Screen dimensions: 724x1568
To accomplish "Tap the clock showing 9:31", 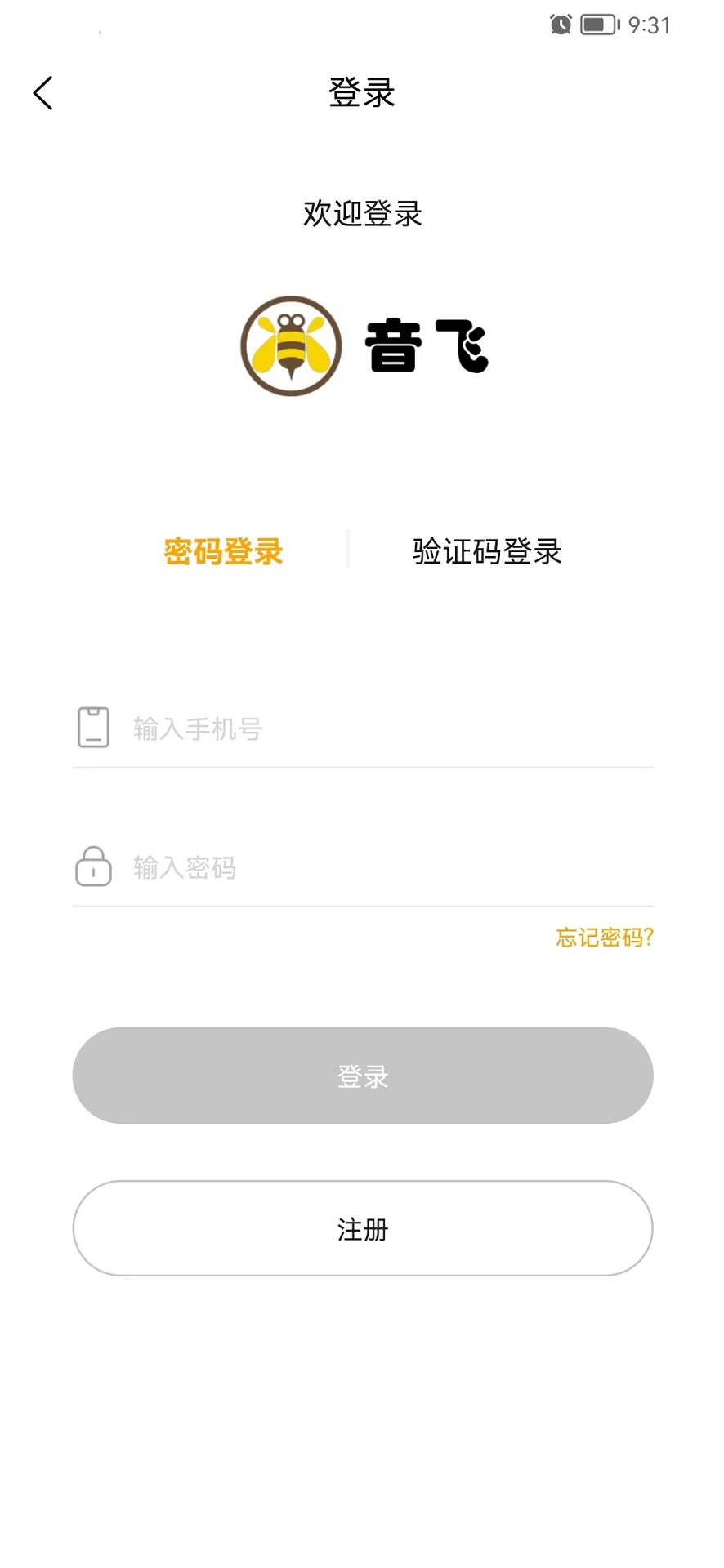I will 650,24.
